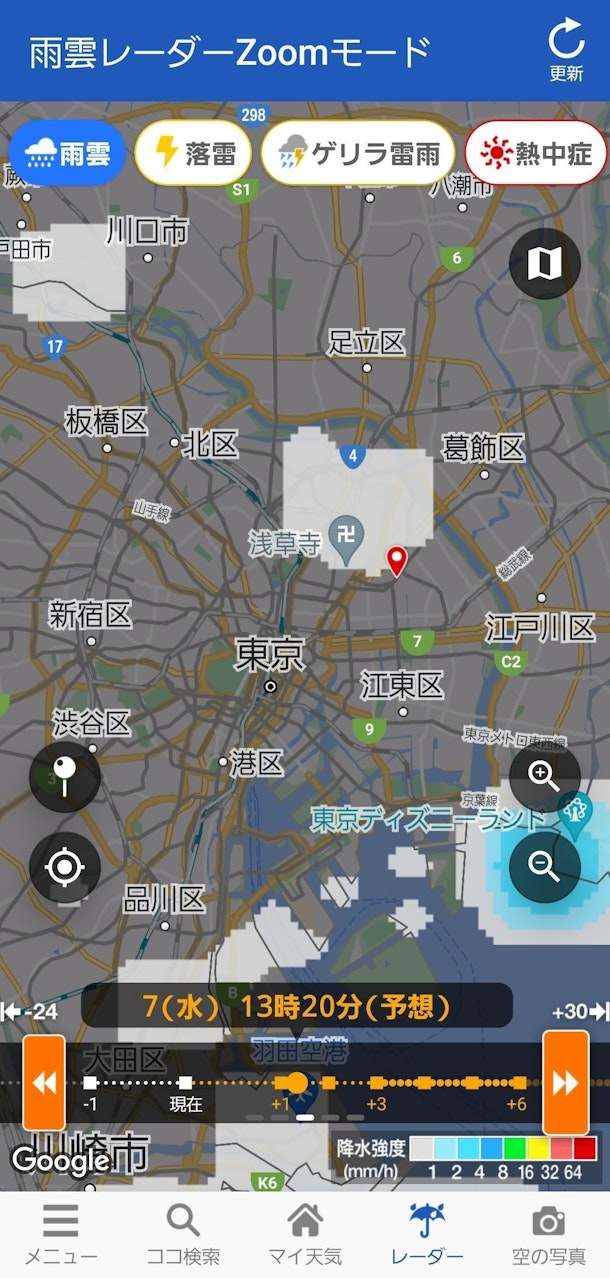The height and width of the screenshot is (1278, 610).
Task: Show the ゲリラ雷雨 layer
Action: pos(358,153)
